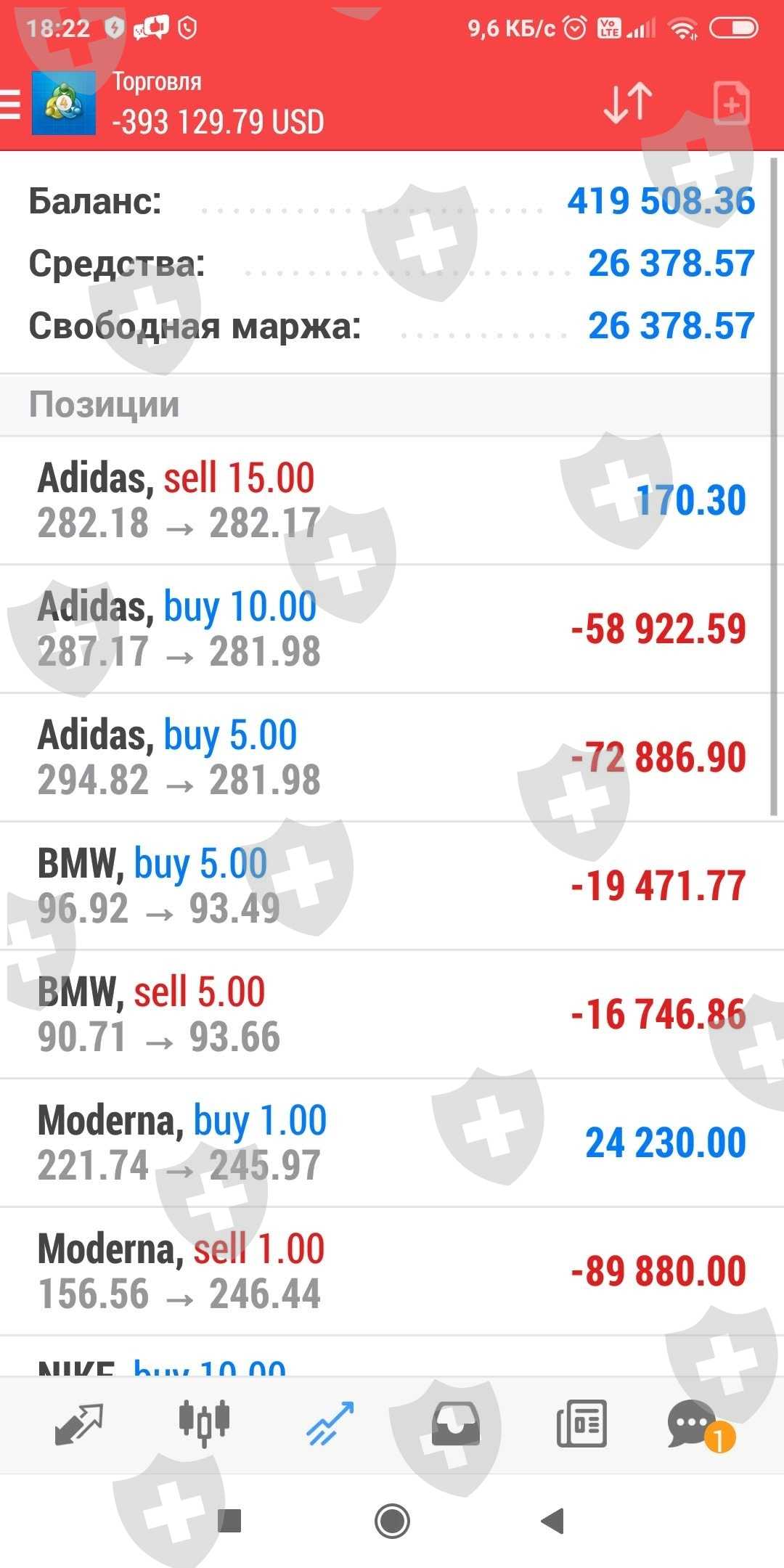This screenshot has width=784, height=1568.
Task: Go to the system home screen
Action: (392, 1520)
